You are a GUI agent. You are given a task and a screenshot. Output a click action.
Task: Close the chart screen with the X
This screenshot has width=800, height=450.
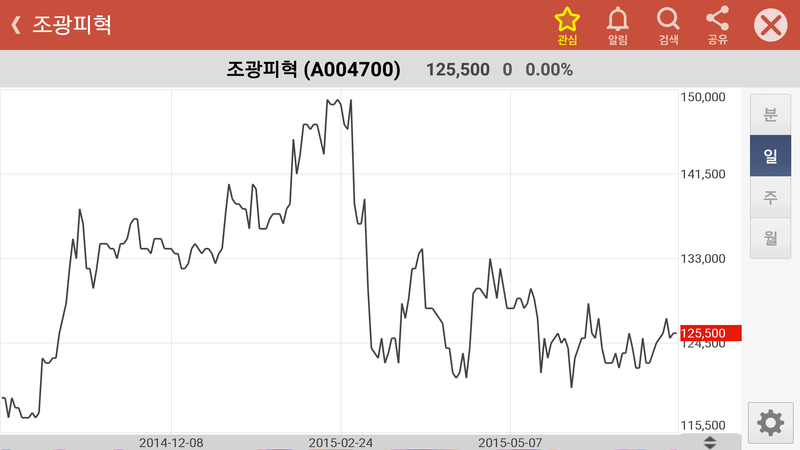coord(770,25)
